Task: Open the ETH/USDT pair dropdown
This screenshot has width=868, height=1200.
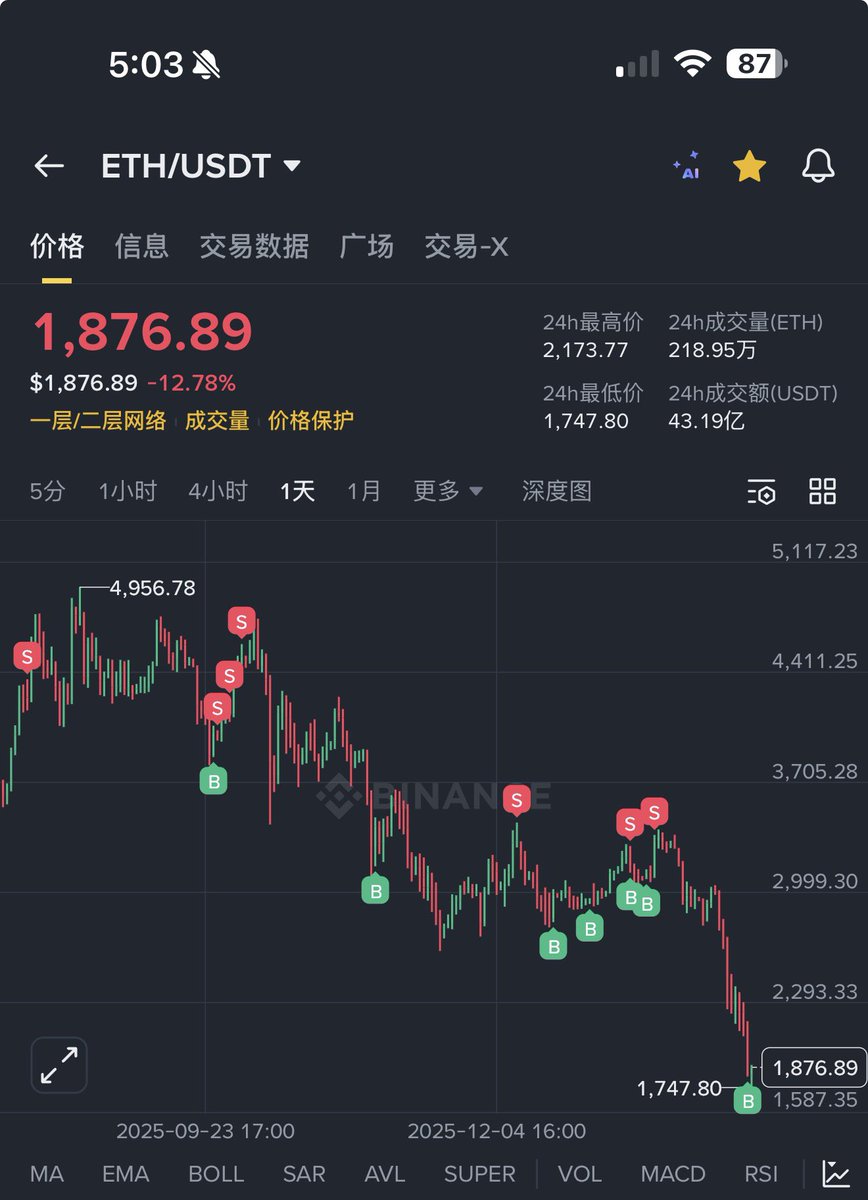Action: pyautogui.click(x=291, y=166)
